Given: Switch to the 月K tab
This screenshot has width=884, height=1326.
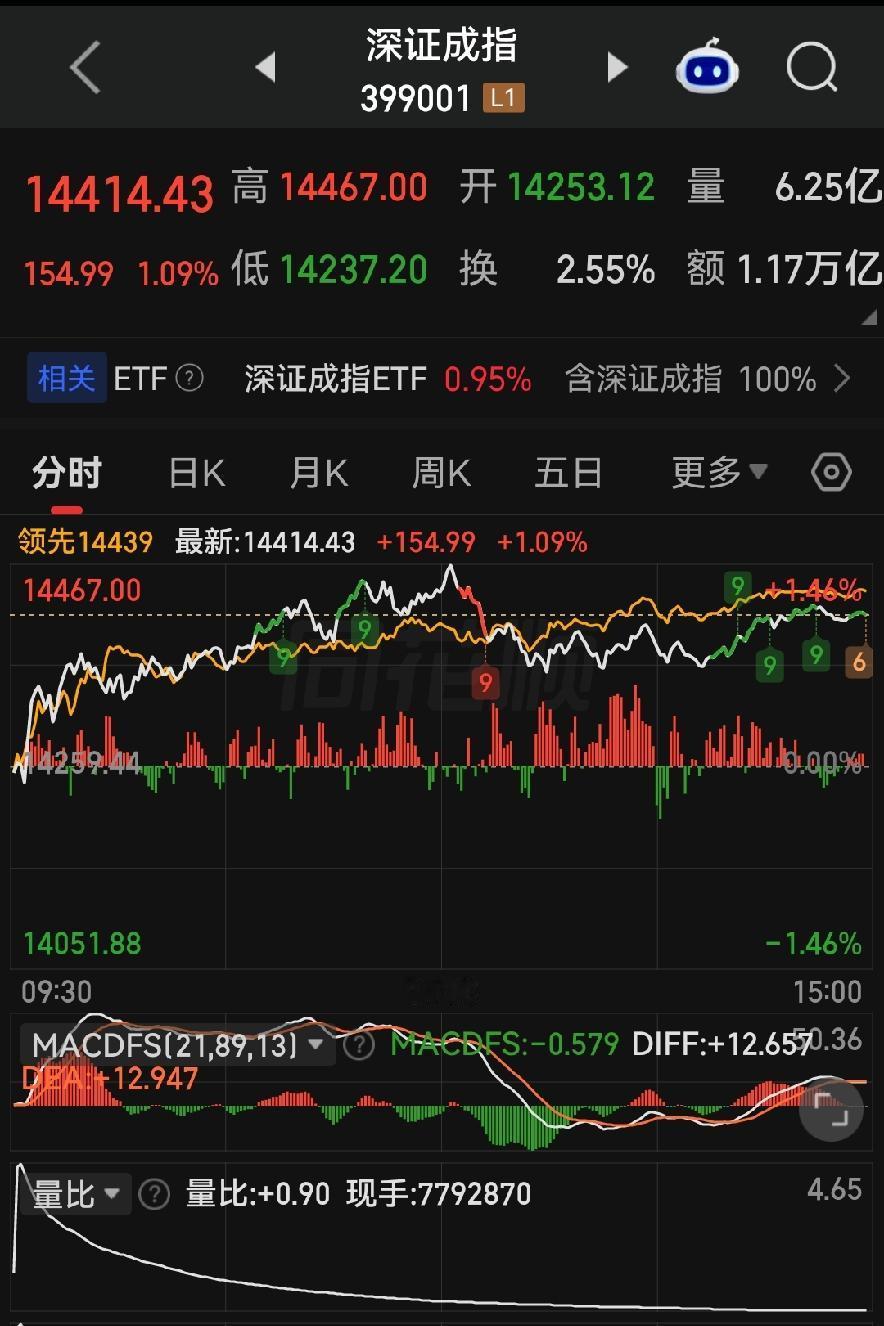Looking at the screenshot, I should [x=319, y=472].
